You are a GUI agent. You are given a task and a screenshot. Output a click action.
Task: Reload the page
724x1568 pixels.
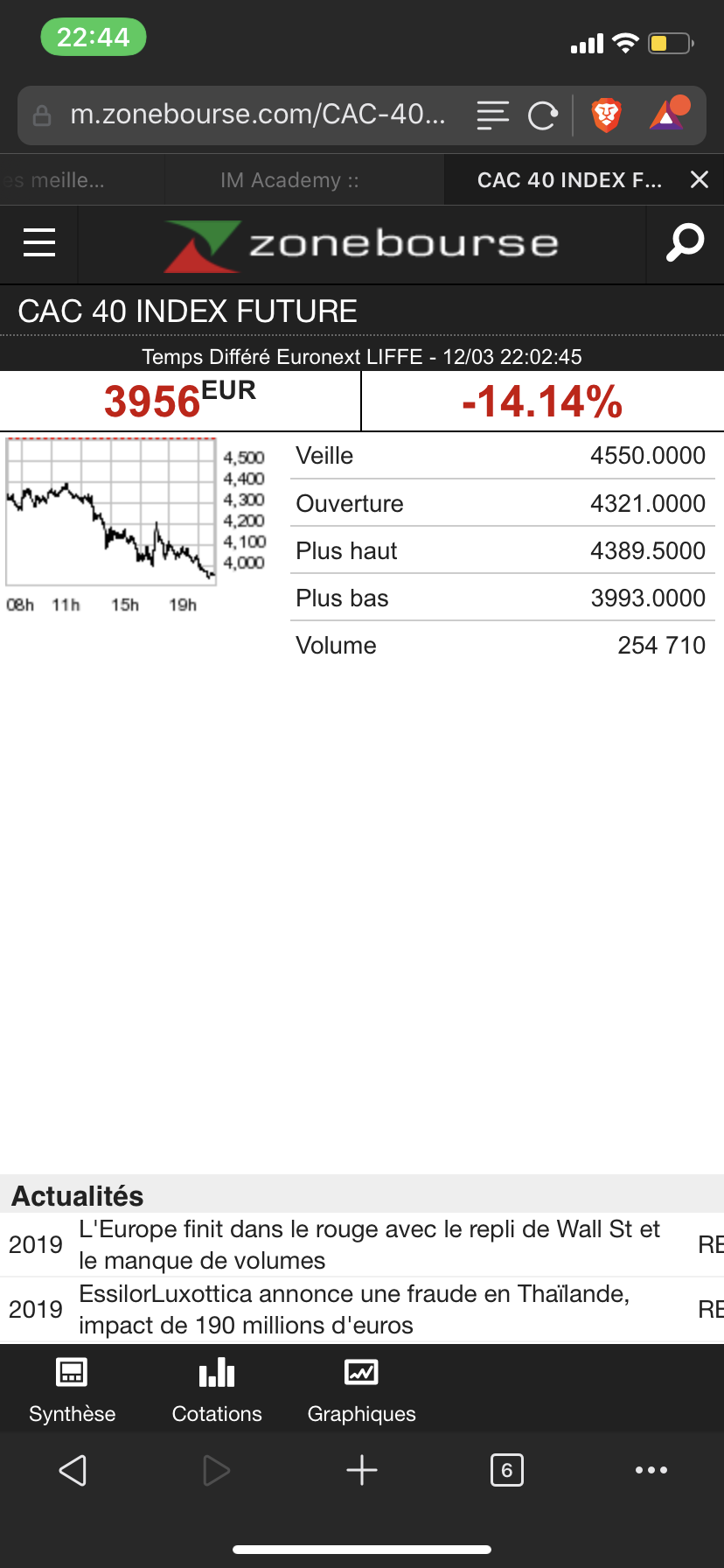(x=543, y=115)
